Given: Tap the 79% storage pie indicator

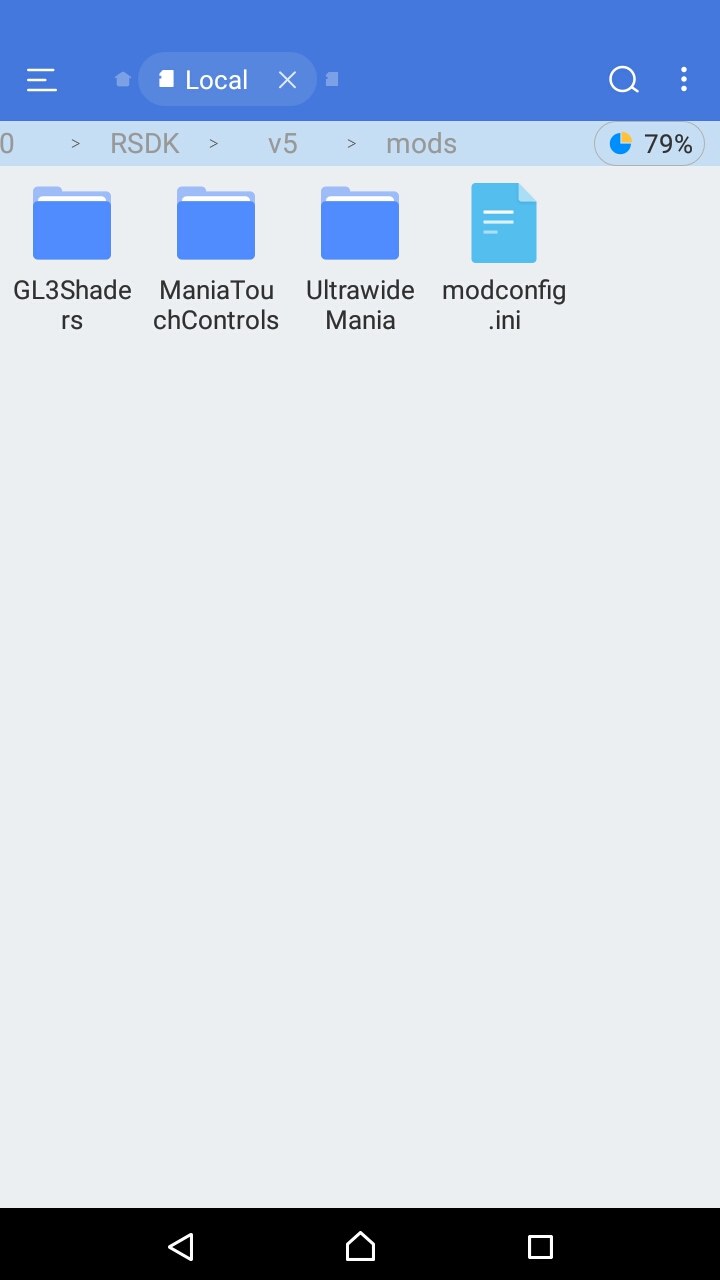Looking at the screenshot, I should 650,143.
